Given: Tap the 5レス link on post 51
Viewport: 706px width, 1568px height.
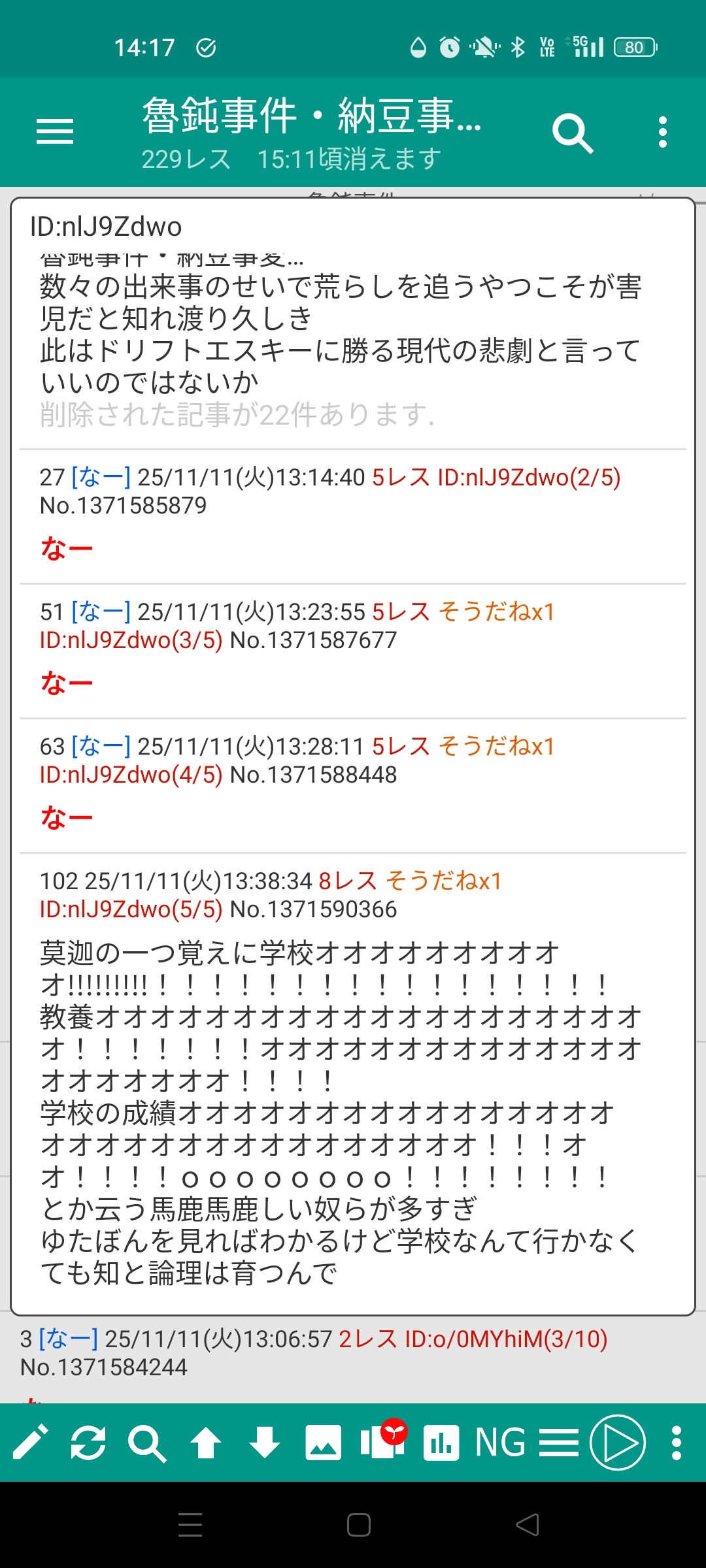Looking at the screenshot, I should [401, 612].
